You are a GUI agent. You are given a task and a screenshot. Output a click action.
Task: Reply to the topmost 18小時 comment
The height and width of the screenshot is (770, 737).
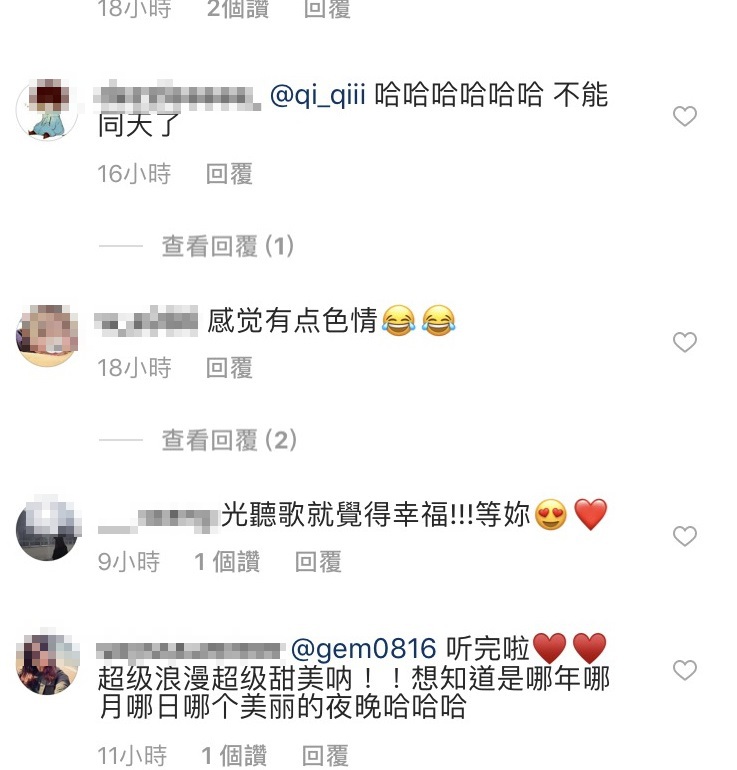[328, 9]
